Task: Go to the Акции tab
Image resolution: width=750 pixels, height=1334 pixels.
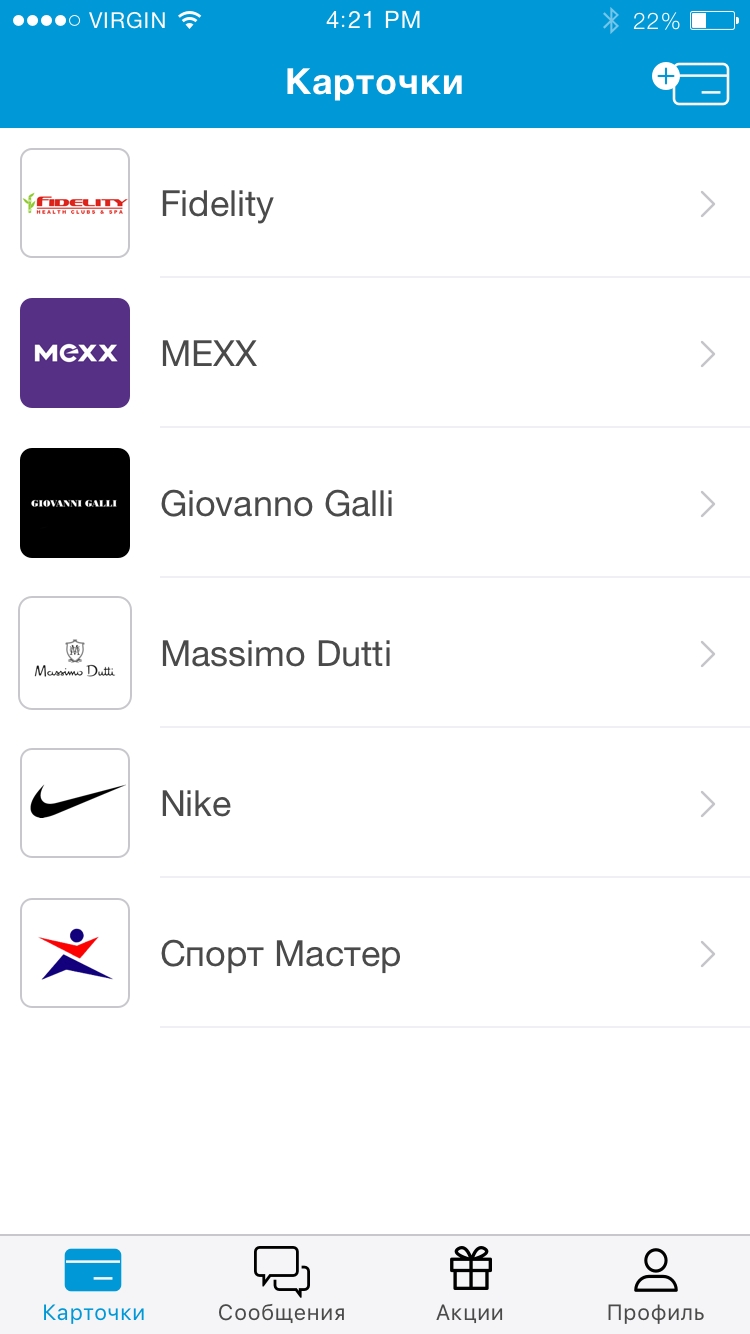Action: (469, 1285)
